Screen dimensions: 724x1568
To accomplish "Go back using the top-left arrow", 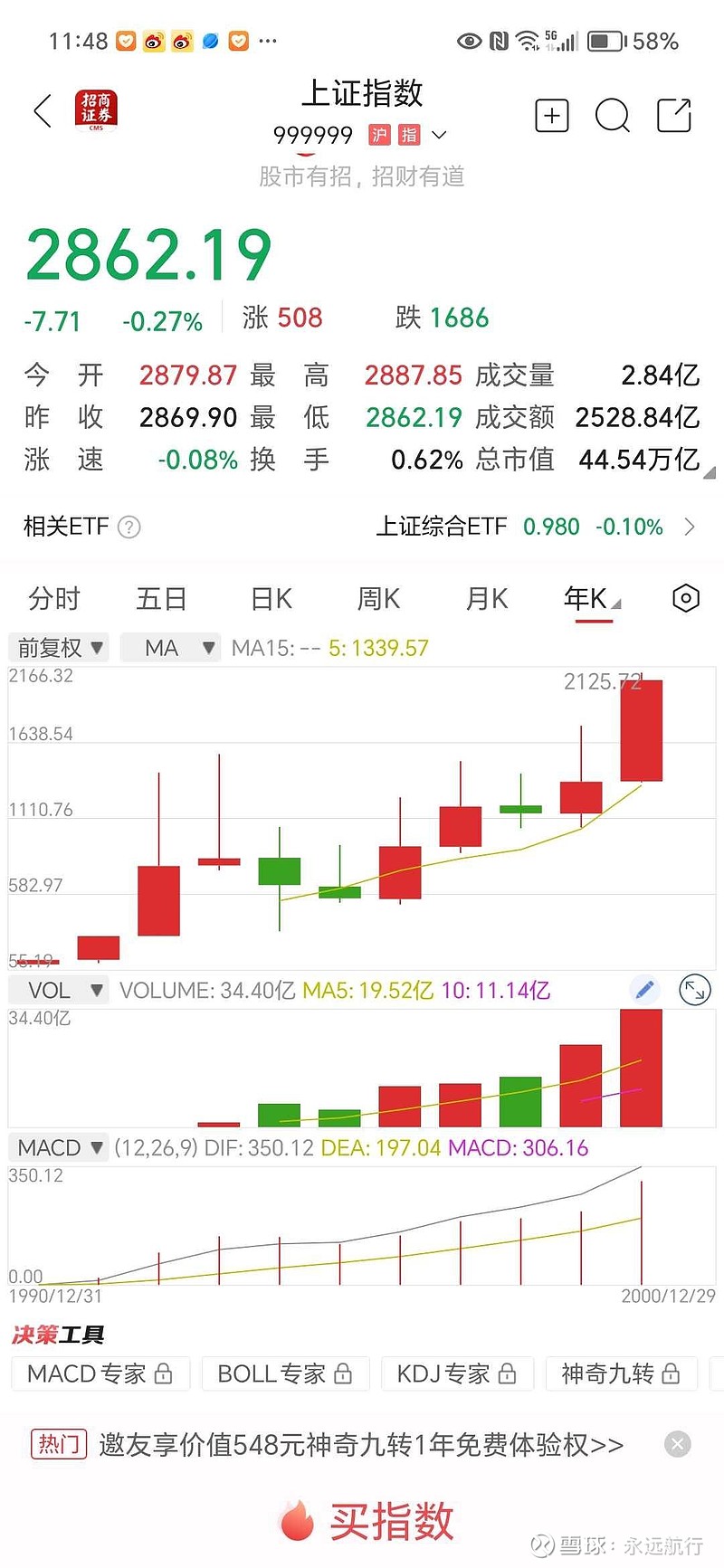I will click(43, 112).
